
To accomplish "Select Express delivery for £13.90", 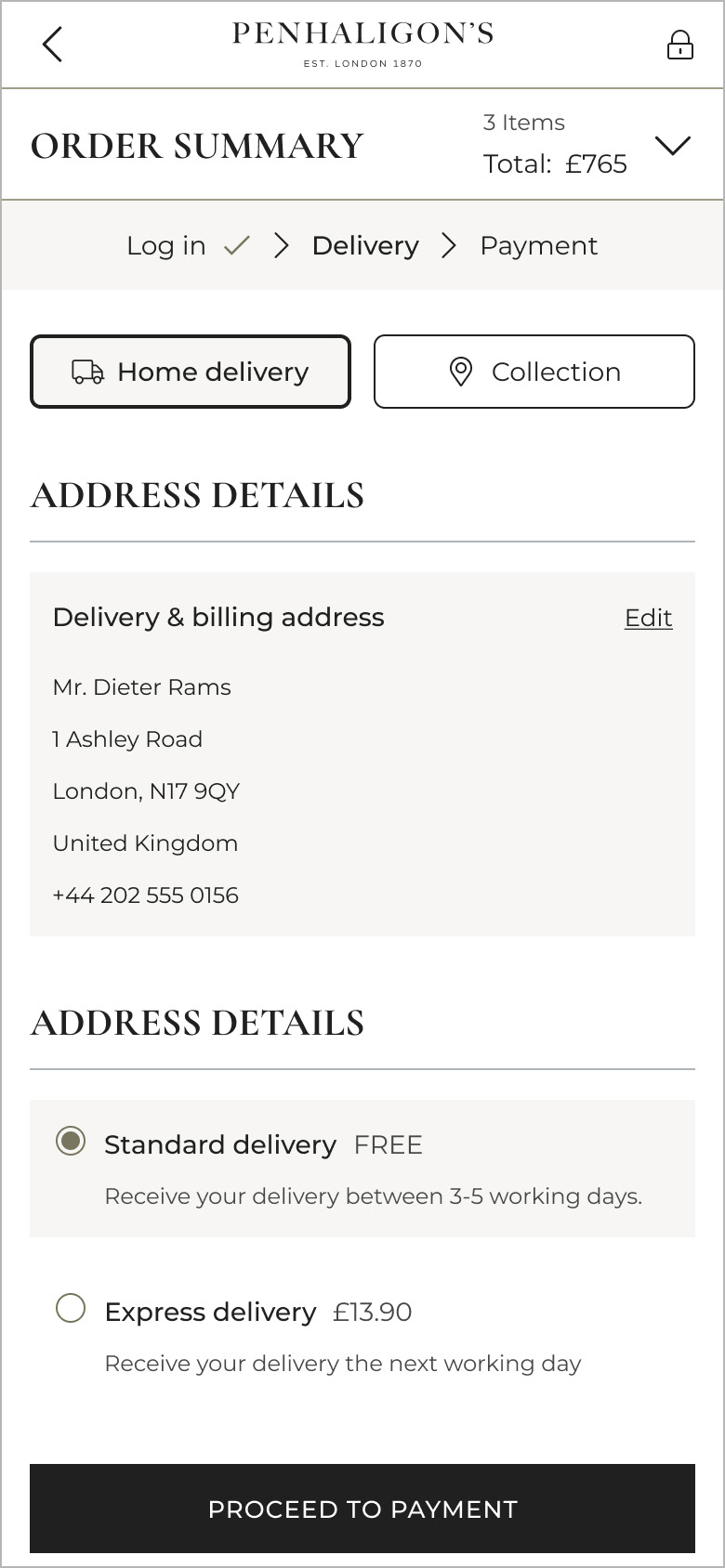I will pos(71,1308).
